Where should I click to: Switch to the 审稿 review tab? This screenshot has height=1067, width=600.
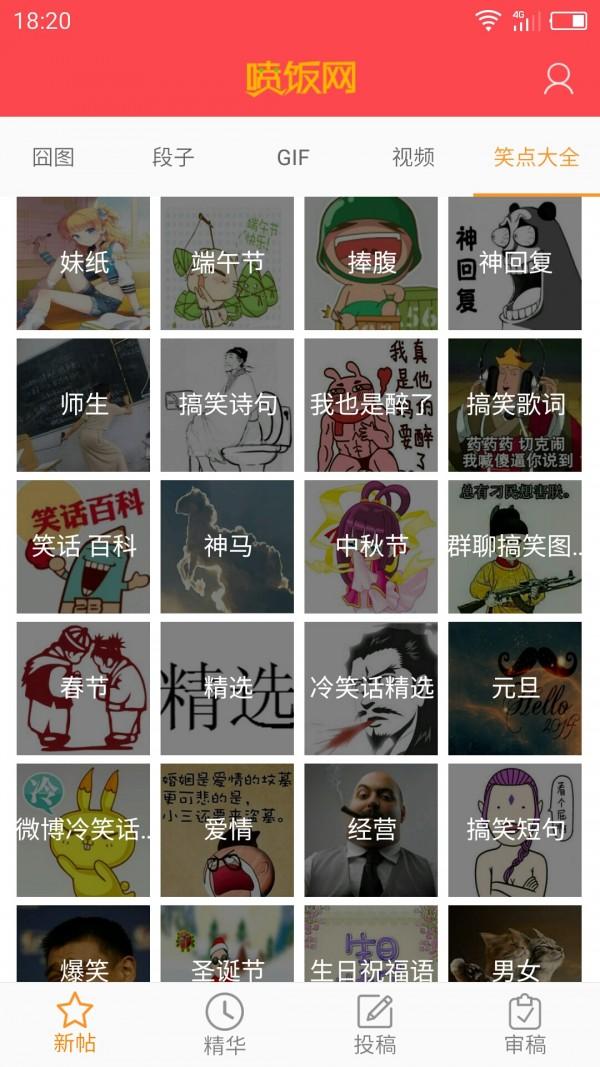[x=525, y=1025]
